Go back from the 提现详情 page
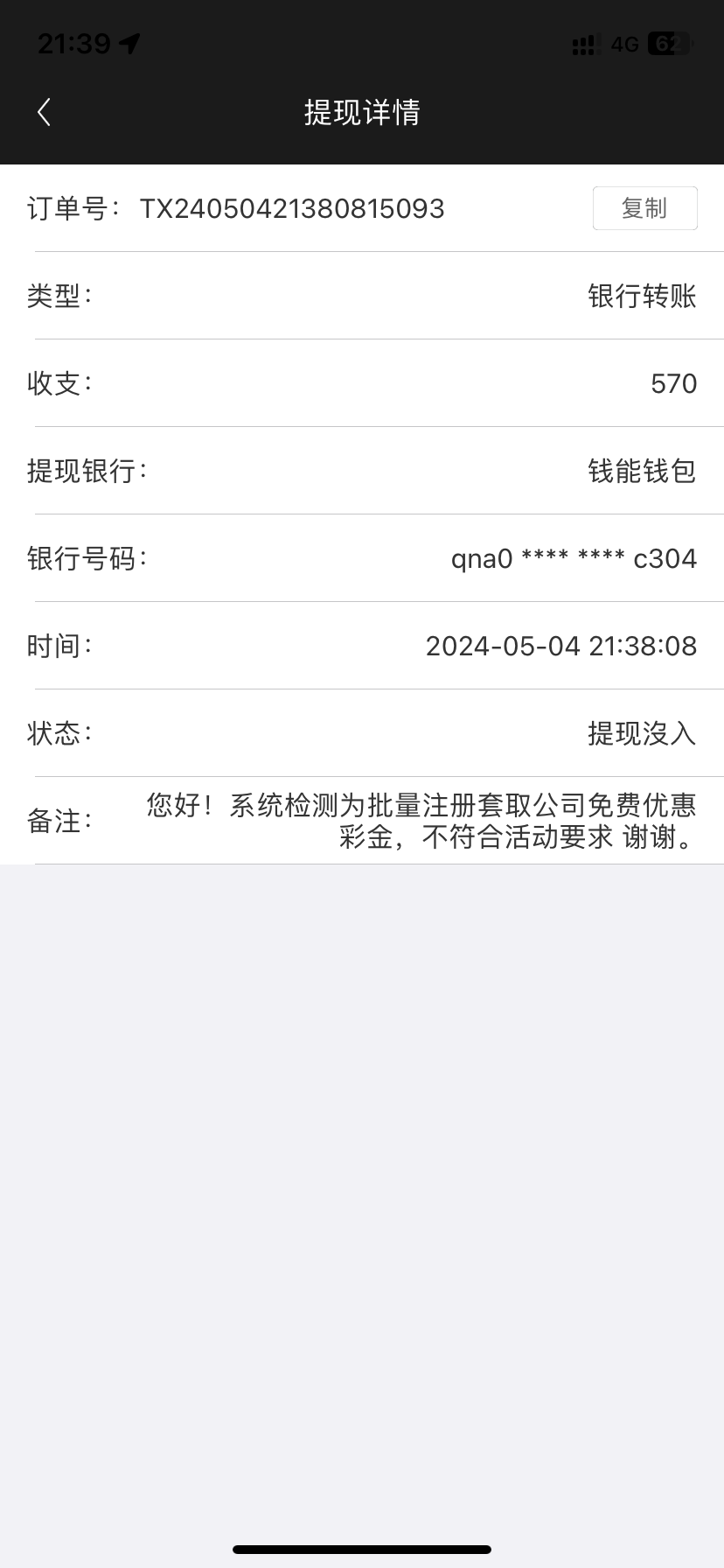 point(44,112)
